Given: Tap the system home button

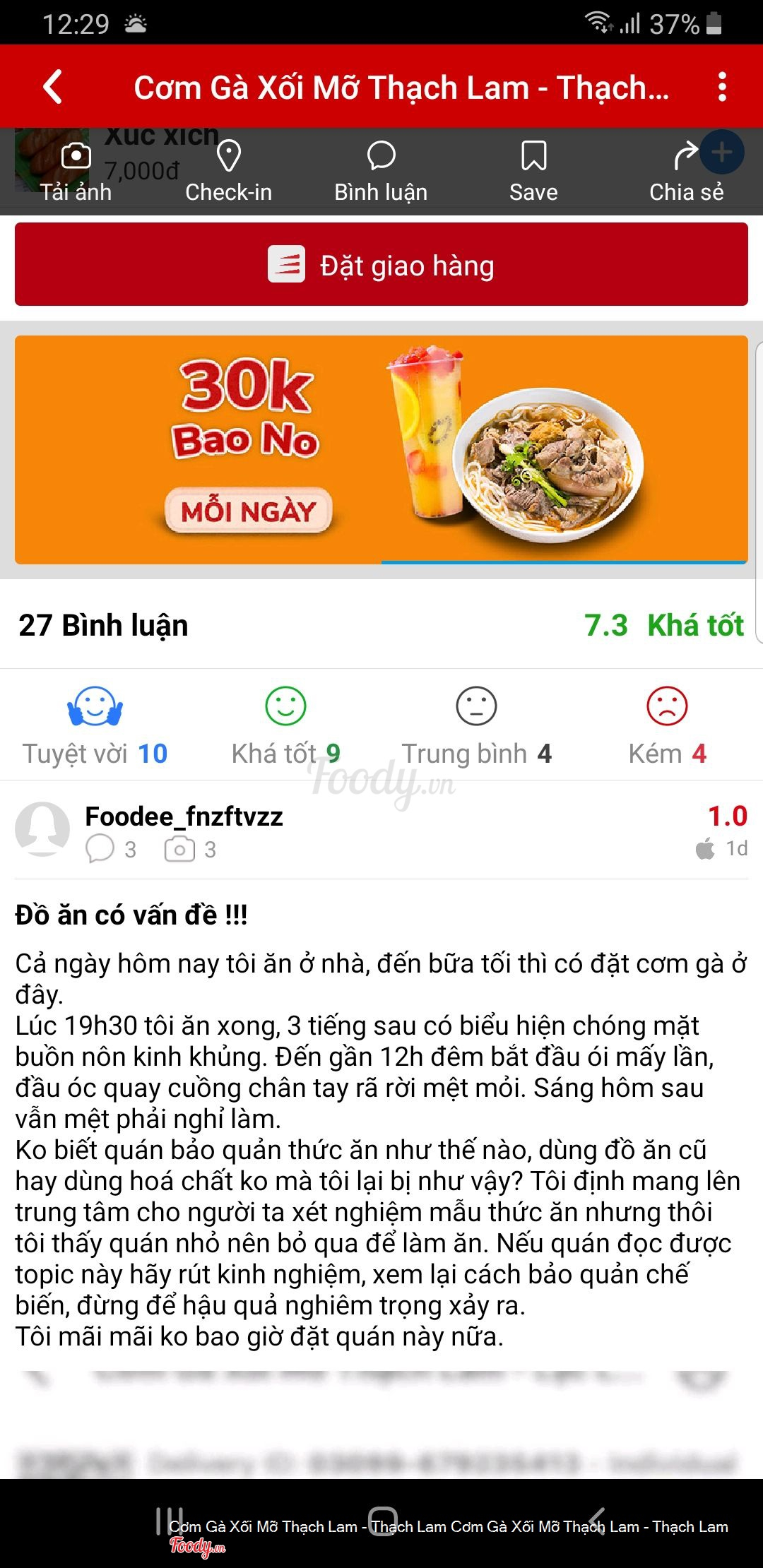Looking at the screenshot, I should point(382,1521).
